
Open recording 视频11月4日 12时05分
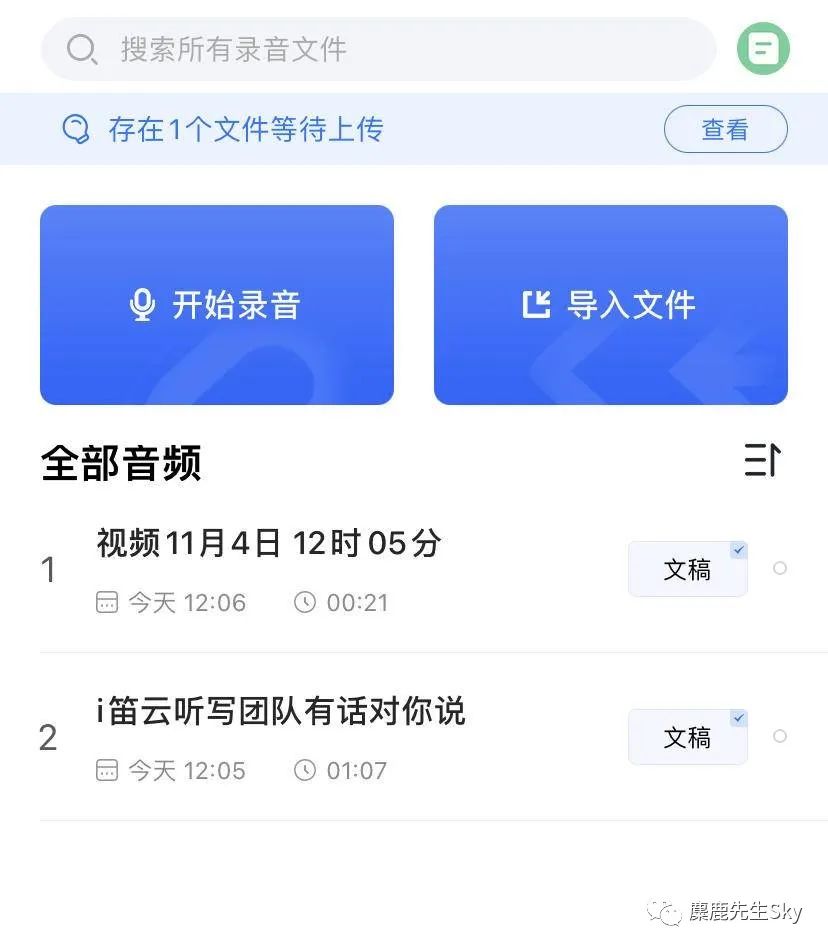[x=269, y=544]
